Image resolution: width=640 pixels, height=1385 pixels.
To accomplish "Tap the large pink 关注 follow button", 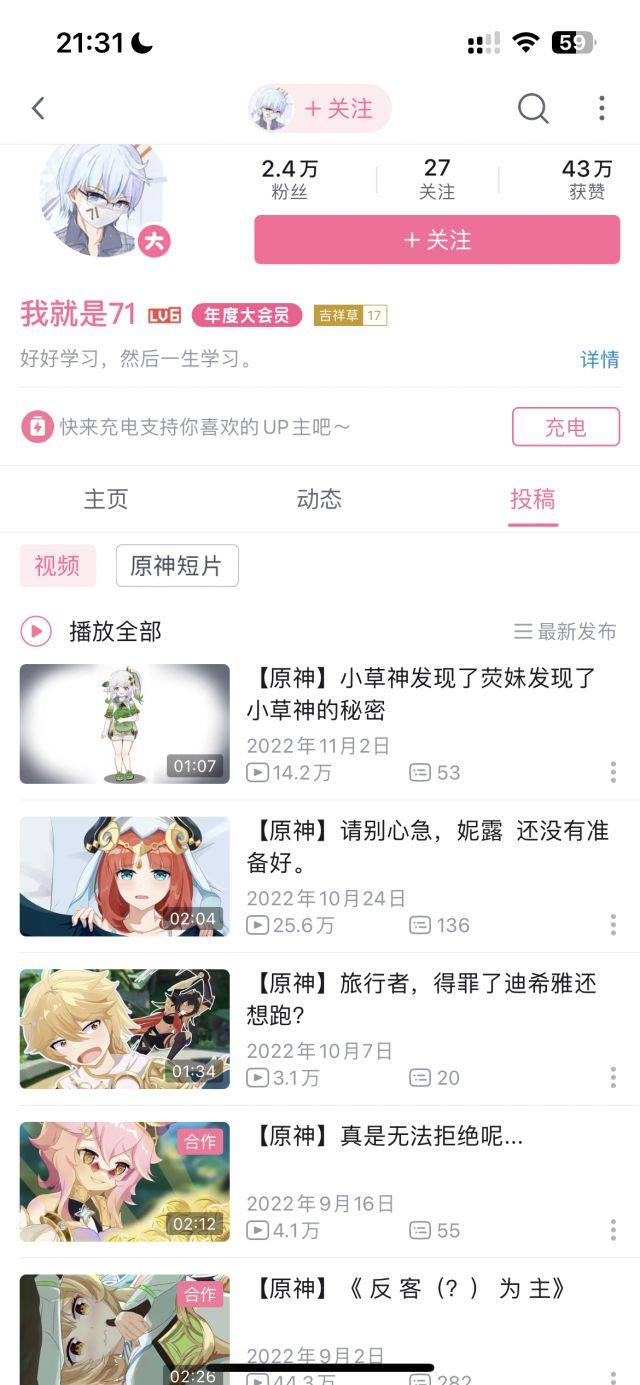I will [x=437, y=240].
